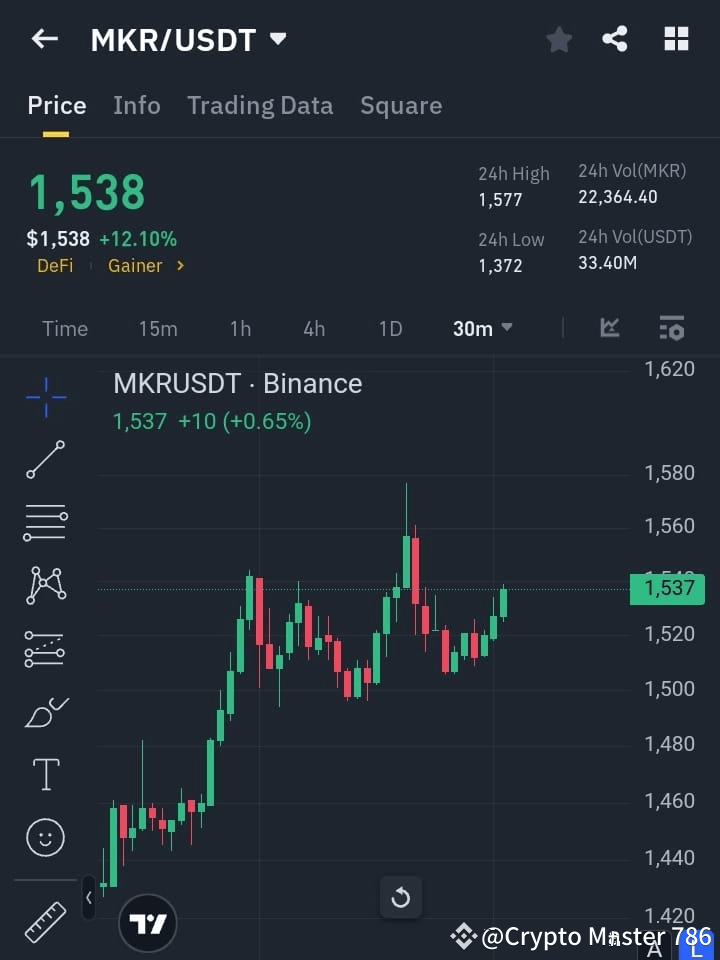The image size is (720, 960).
Task: Open the 30m interval dropdown
Action: (x=482, y=328)
